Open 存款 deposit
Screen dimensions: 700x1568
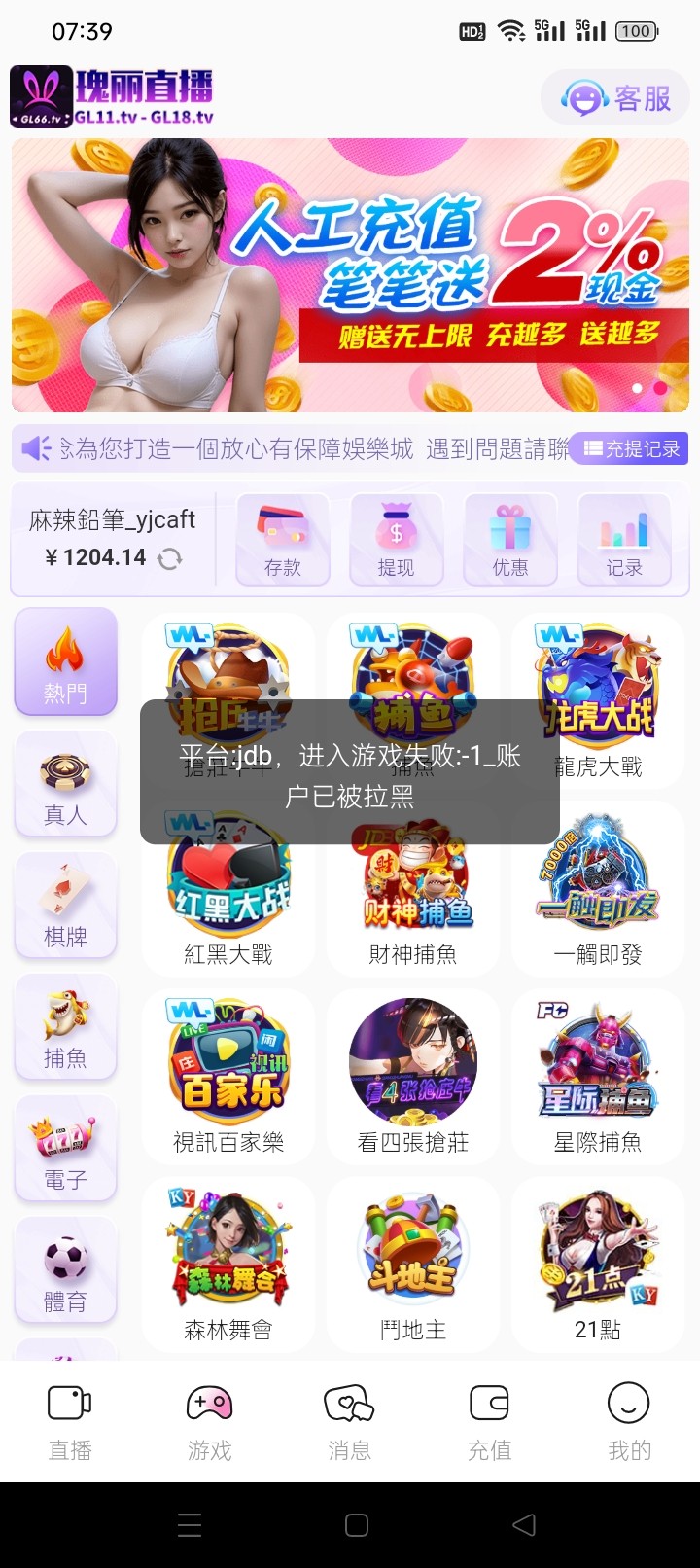click(283, 540)
